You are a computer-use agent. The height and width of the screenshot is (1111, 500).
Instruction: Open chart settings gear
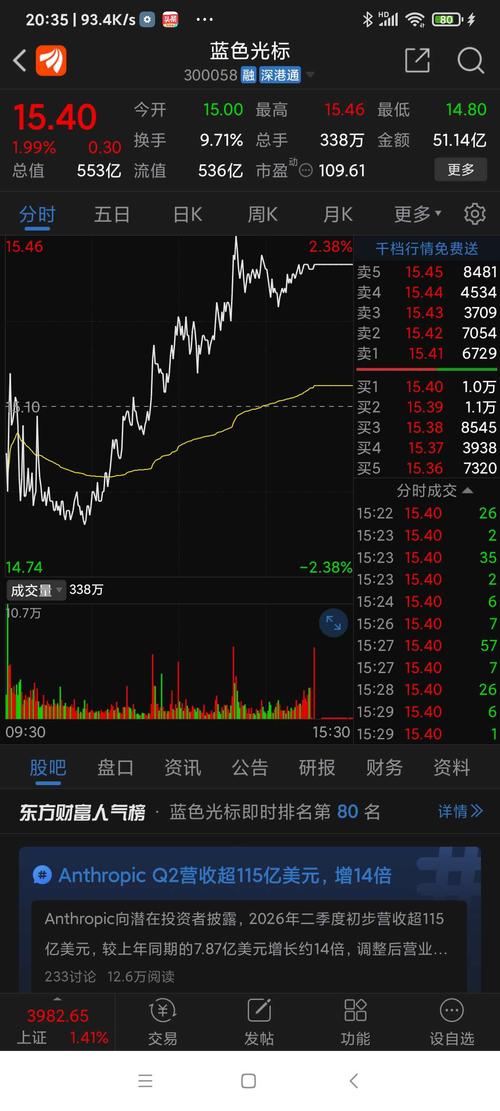475,214
